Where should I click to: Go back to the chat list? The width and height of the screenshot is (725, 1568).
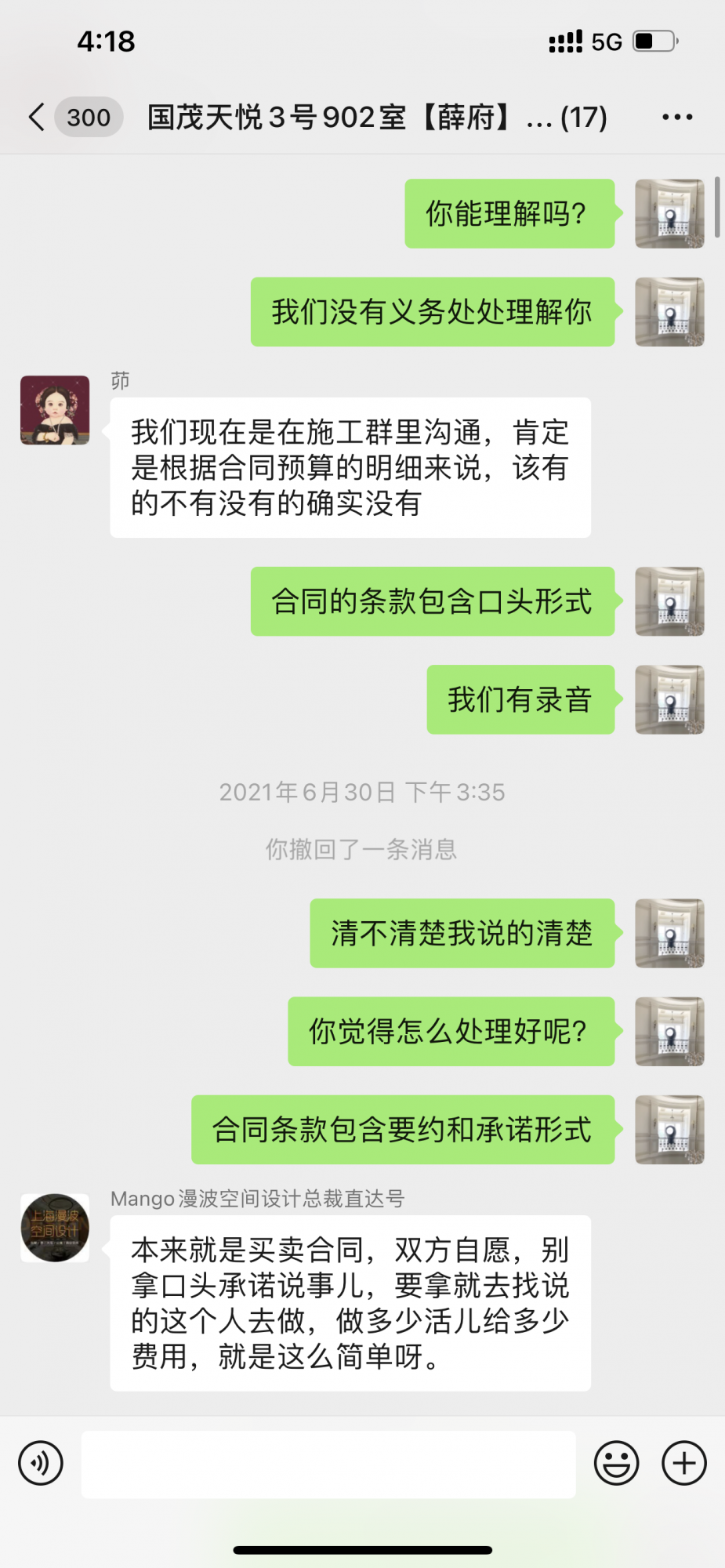tap(37, 117)
